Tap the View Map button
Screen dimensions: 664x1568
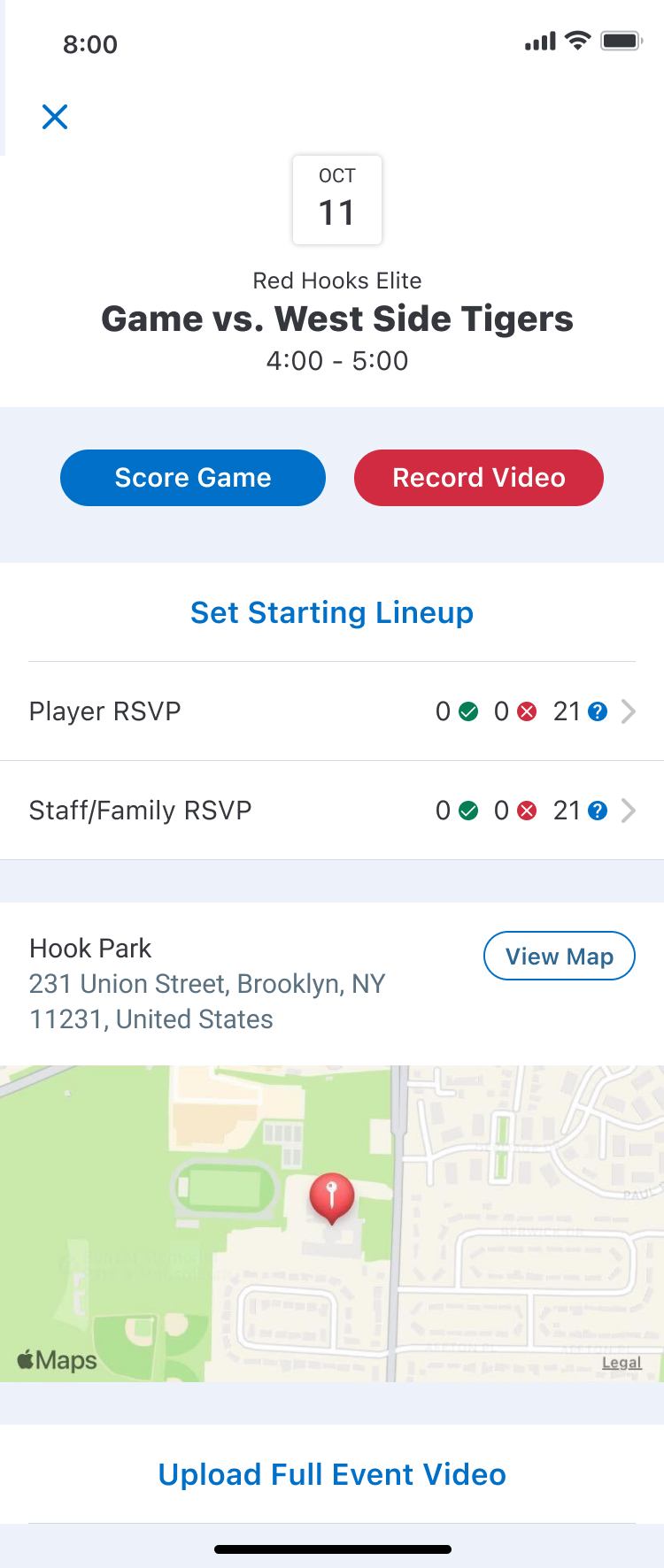tap(559, 956)
